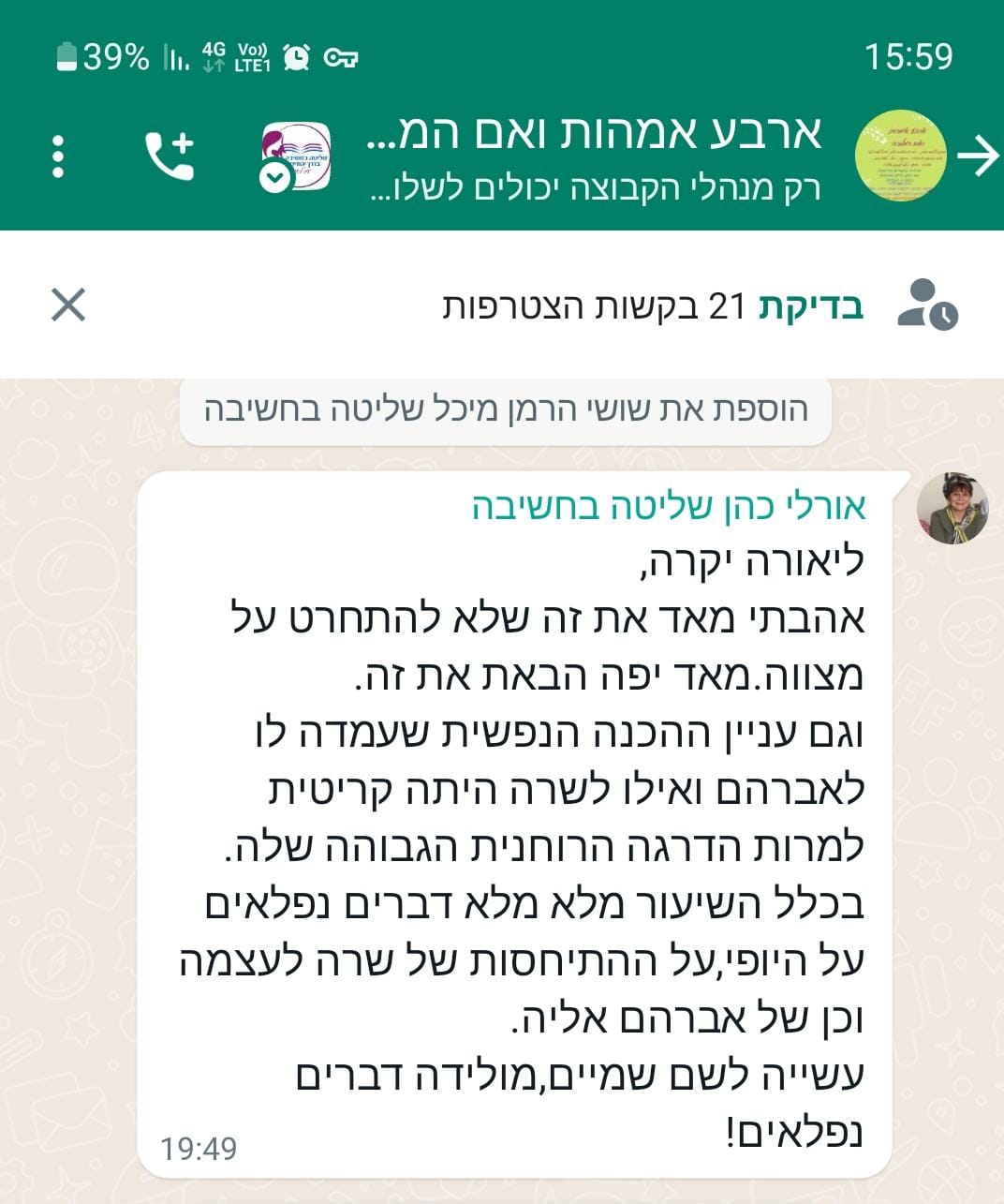The height and width of the screenshot is (1204, 1004).
Task: Open the three-dot overflow menu
Action: click(58, 156)
